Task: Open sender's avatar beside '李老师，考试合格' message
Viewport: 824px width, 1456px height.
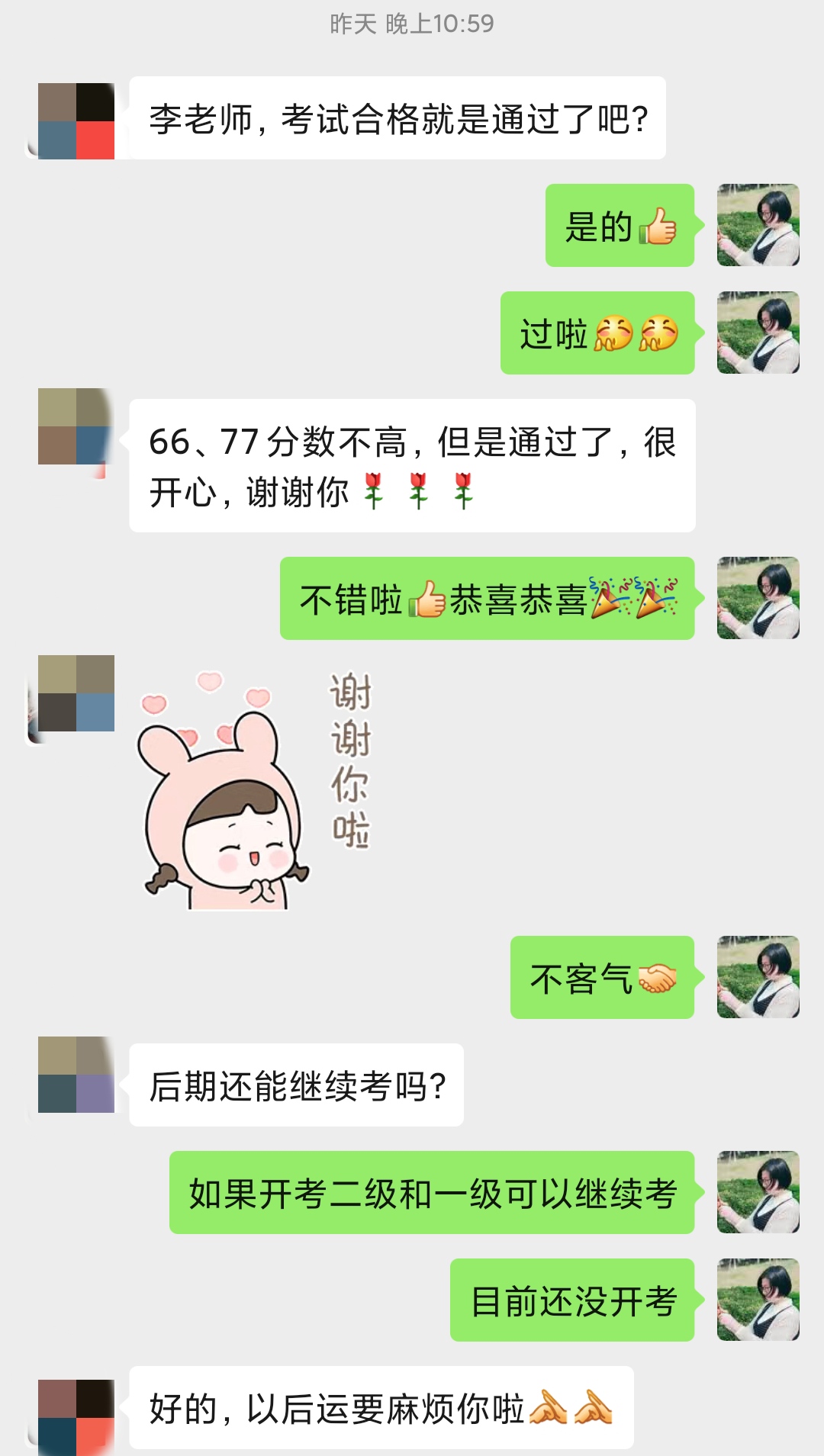Action: tap(76, 121)
